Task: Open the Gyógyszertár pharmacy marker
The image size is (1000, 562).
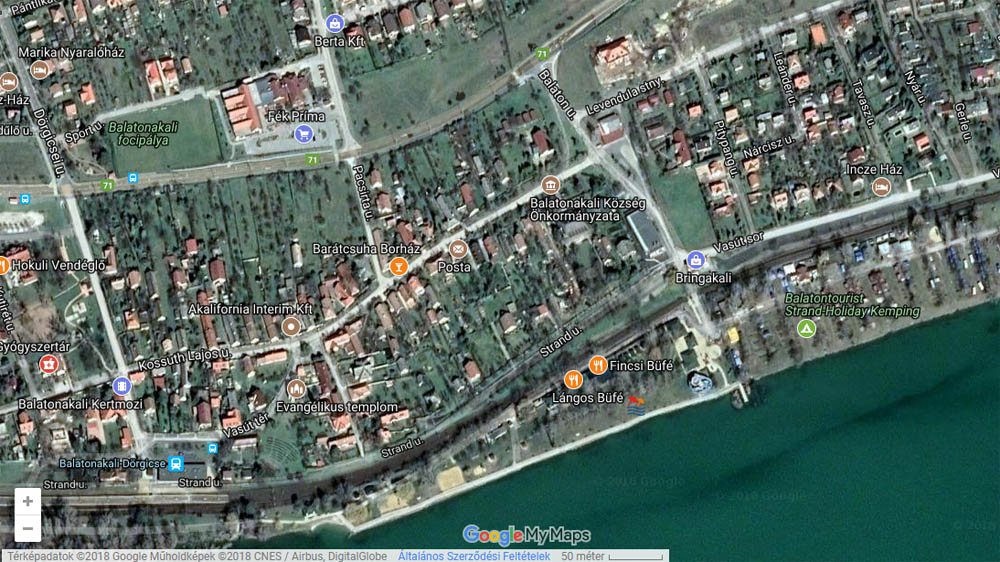Action: tap(47, 365)
